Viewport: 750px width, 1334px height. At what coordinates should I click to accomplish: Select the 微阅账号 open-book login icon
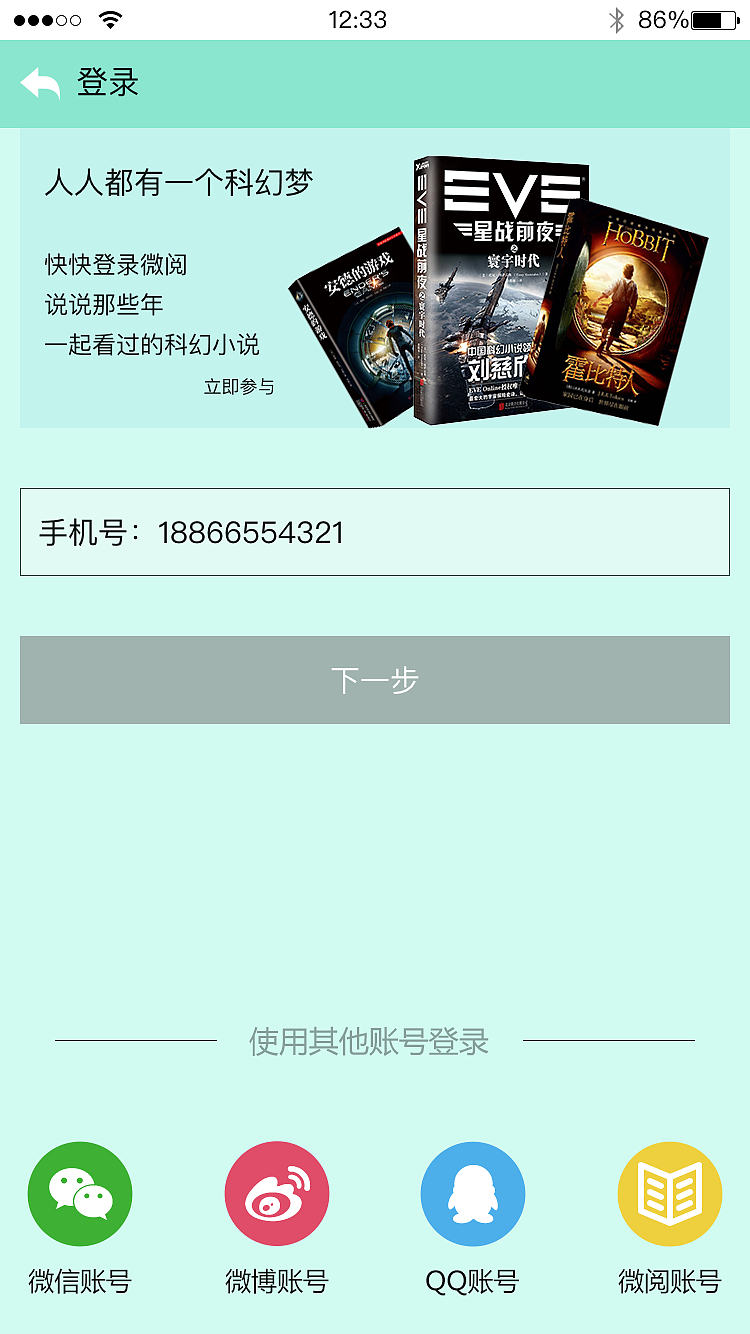[669, 1193]
